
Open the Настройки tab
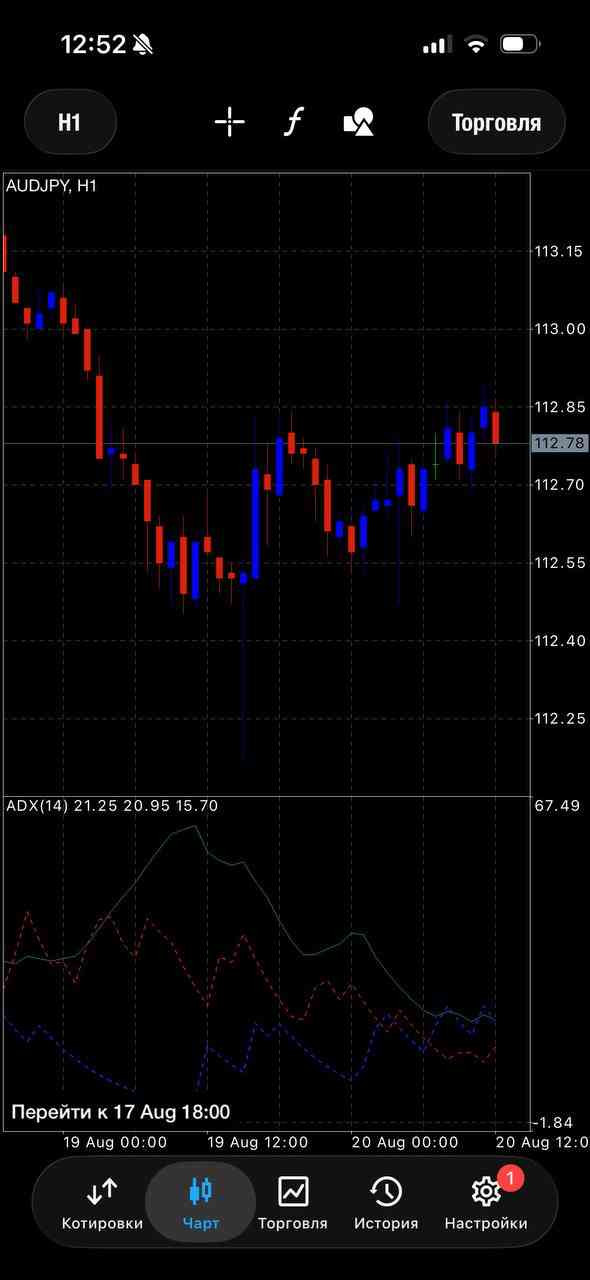click(486, 1203)
